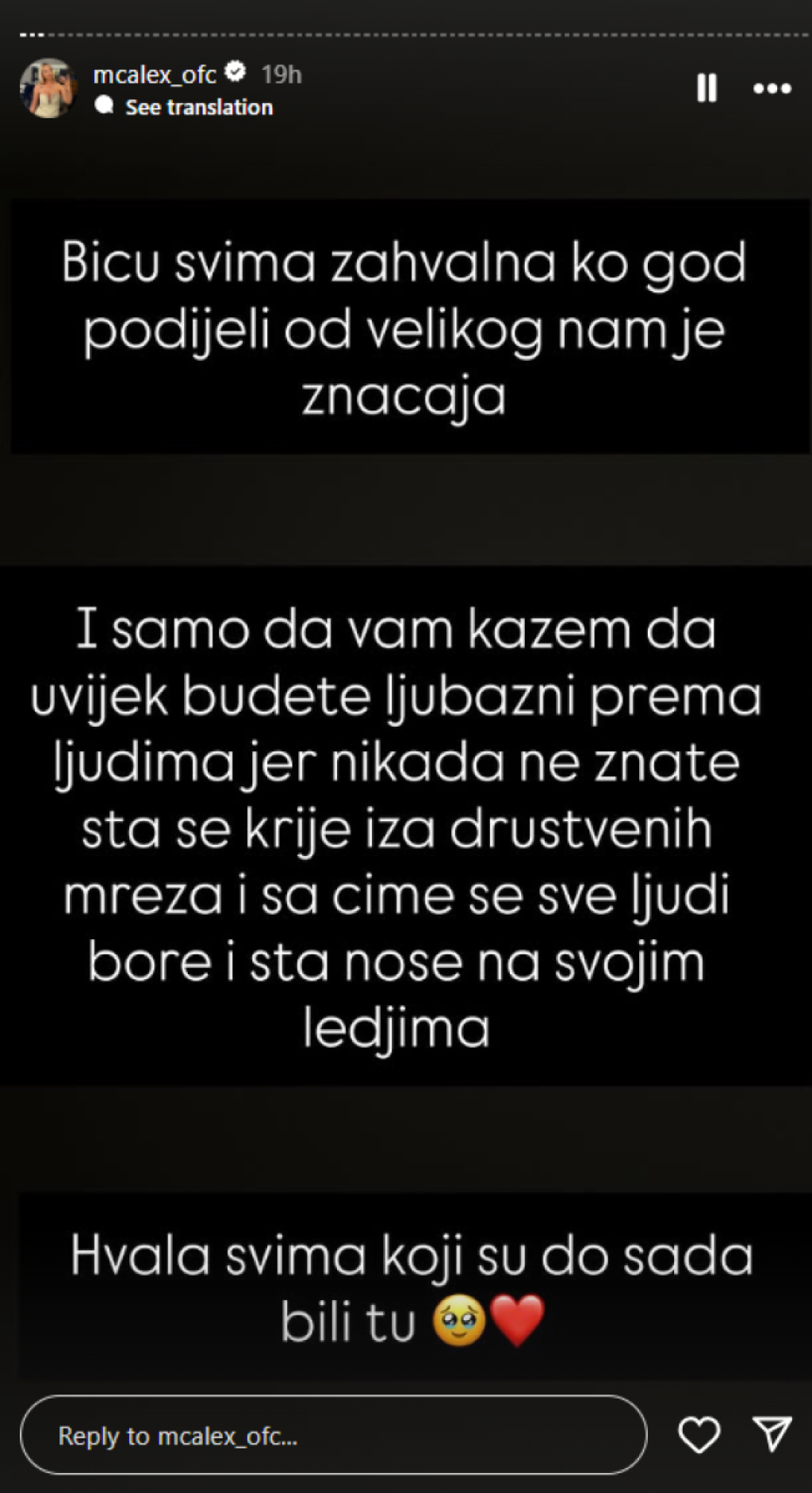Like this story with the heart
Screen dimensions: 812x1493
699,1434
